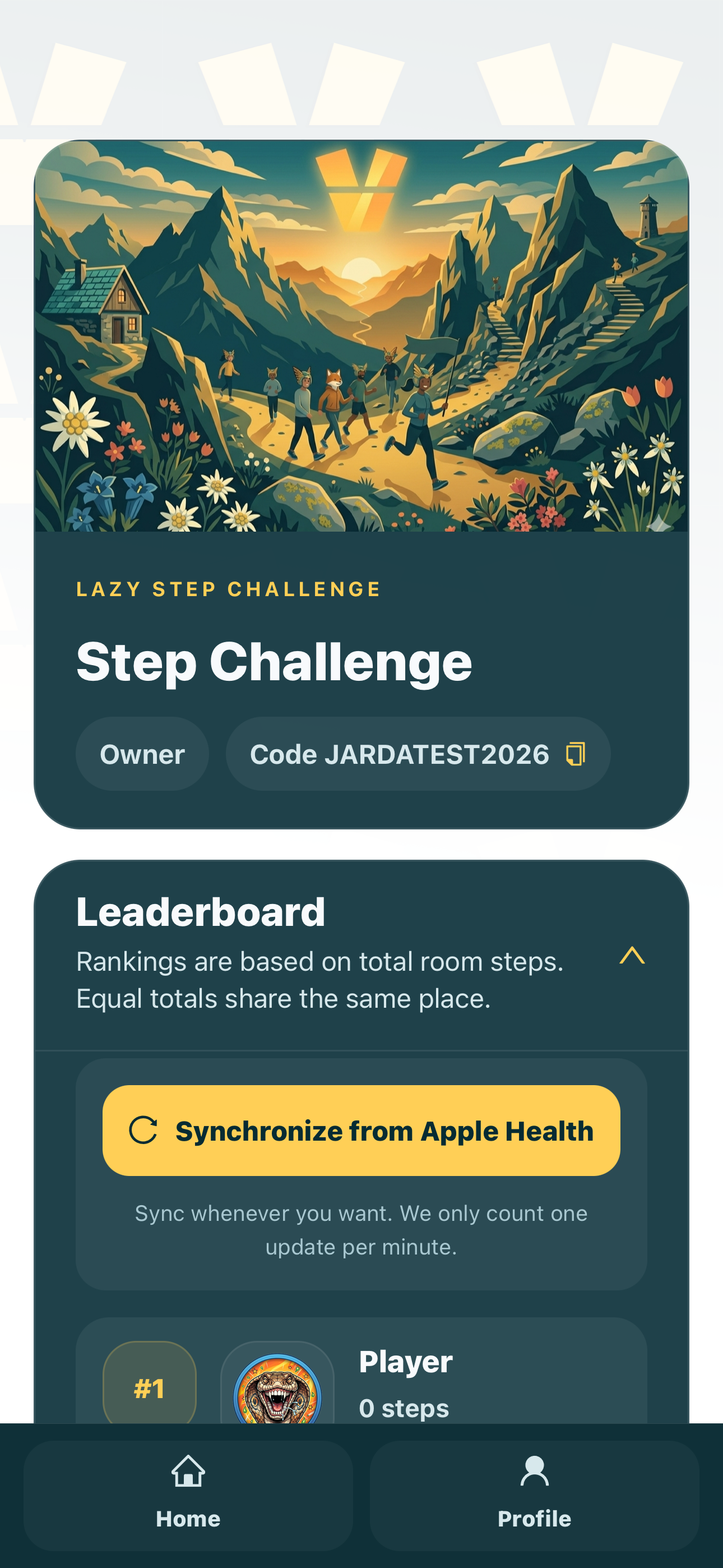Click the Owner badge

pos(142,754)
